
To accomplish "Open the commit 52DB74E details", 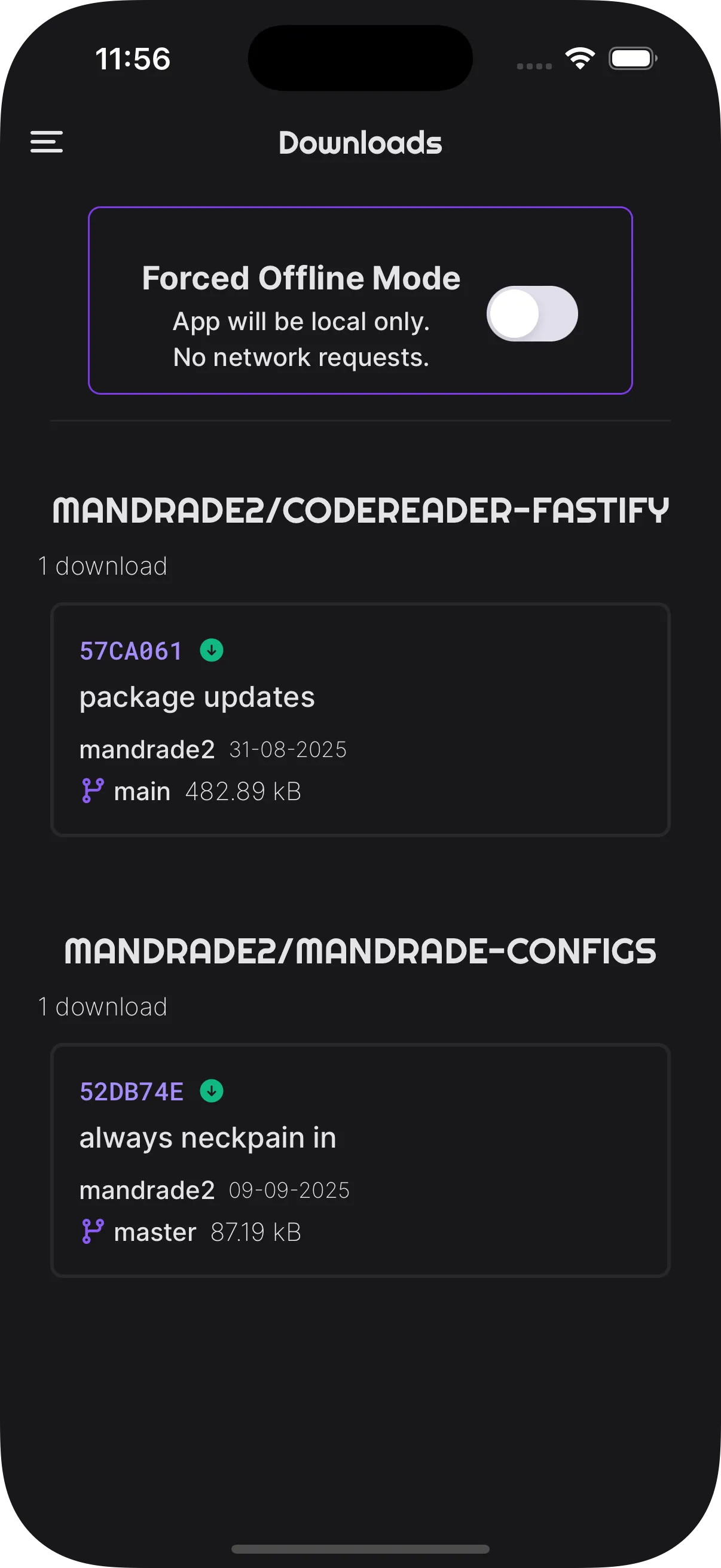I will tap(132, 1091).
